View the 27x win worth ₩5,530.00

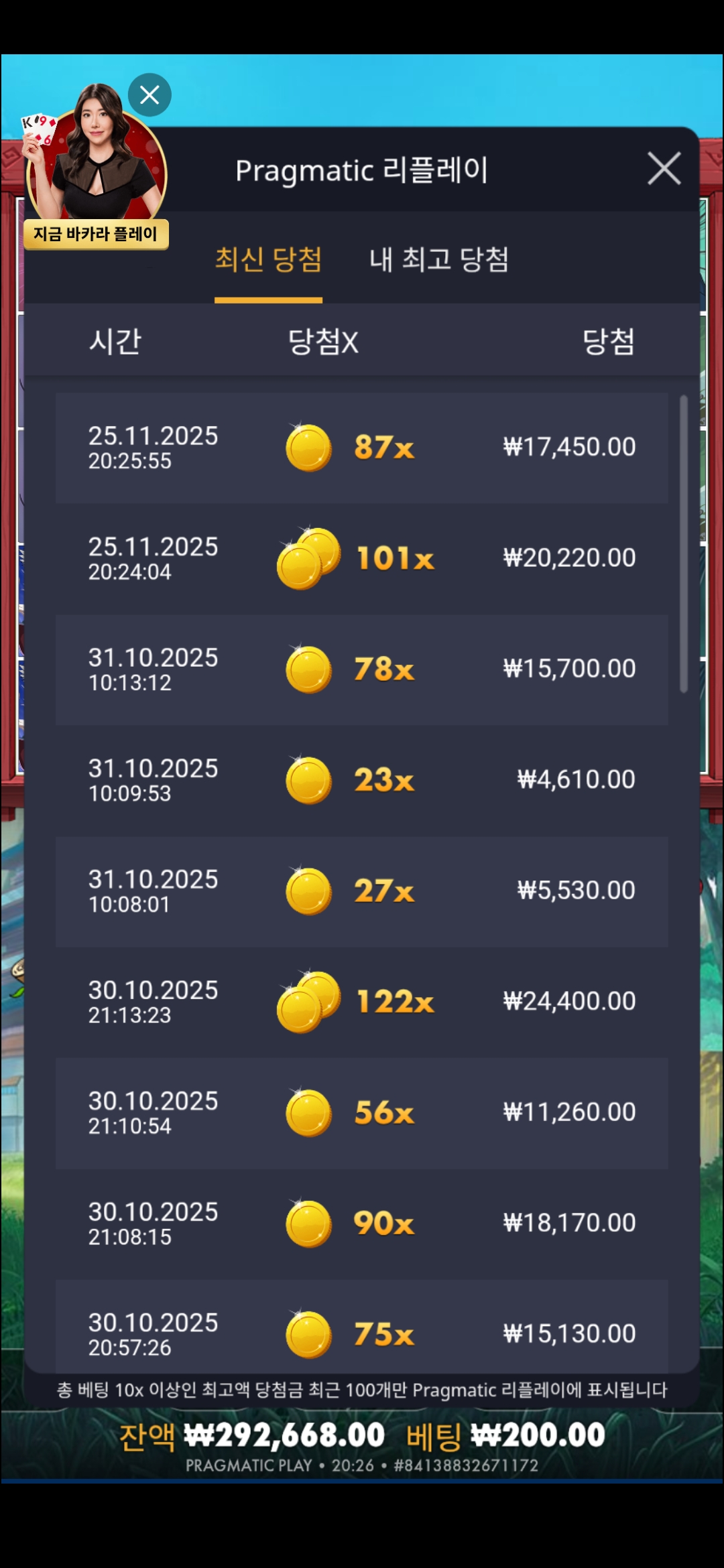pyautogui.click(x=362, y=891)
